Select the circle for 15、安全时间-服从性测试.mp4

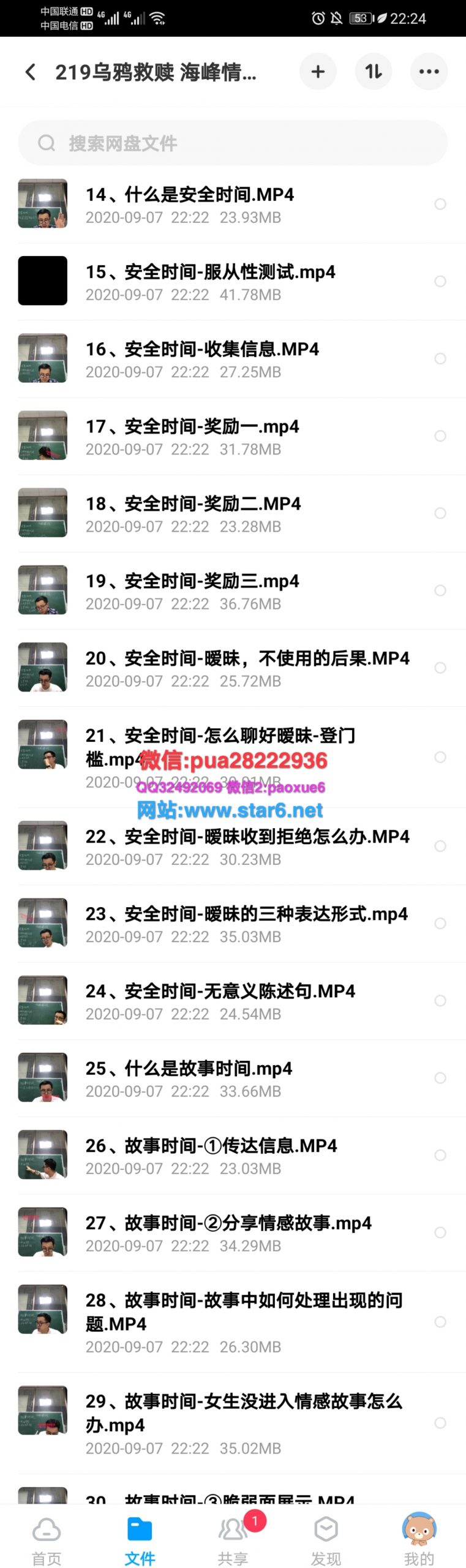click(x=440, y=281)
